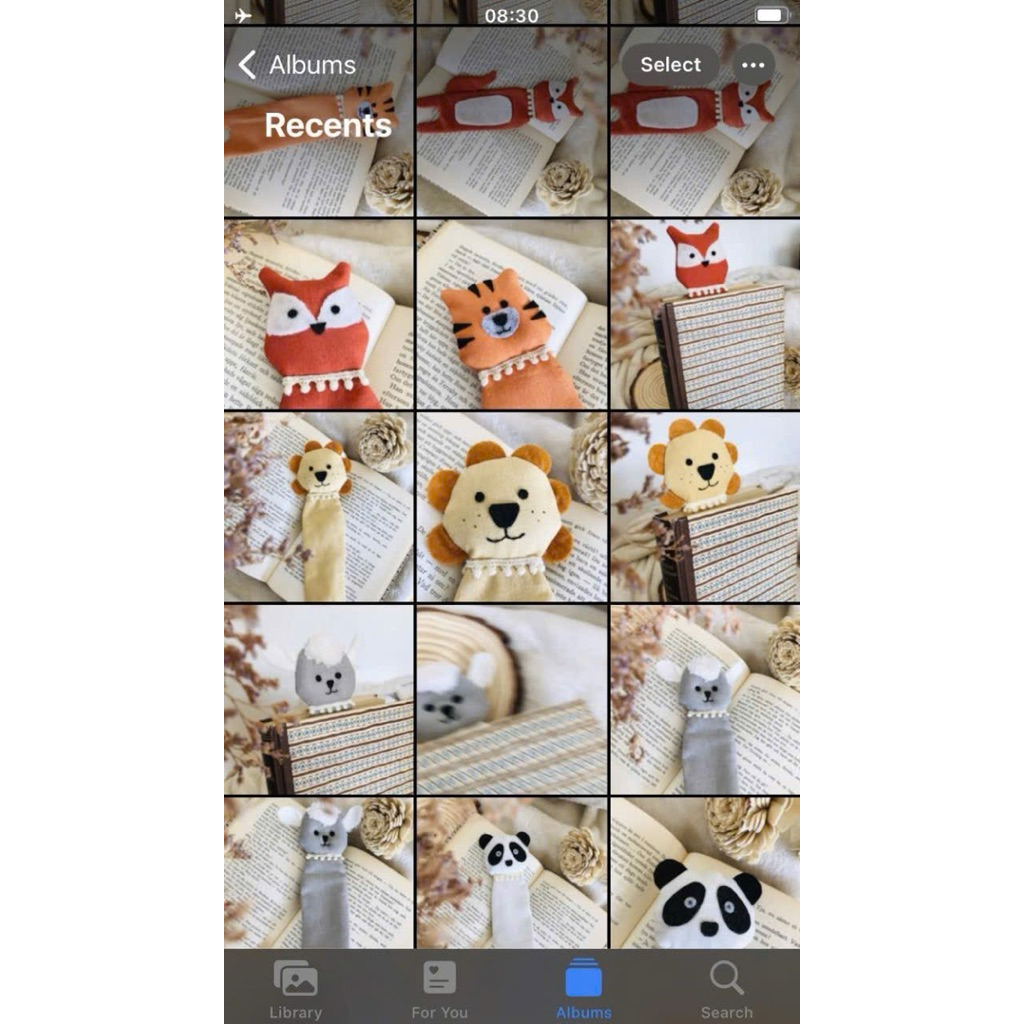Open the full-length lion bookmark on book photo
The width and height of the screenshot is (1024, 1024).
coord(318,507)
